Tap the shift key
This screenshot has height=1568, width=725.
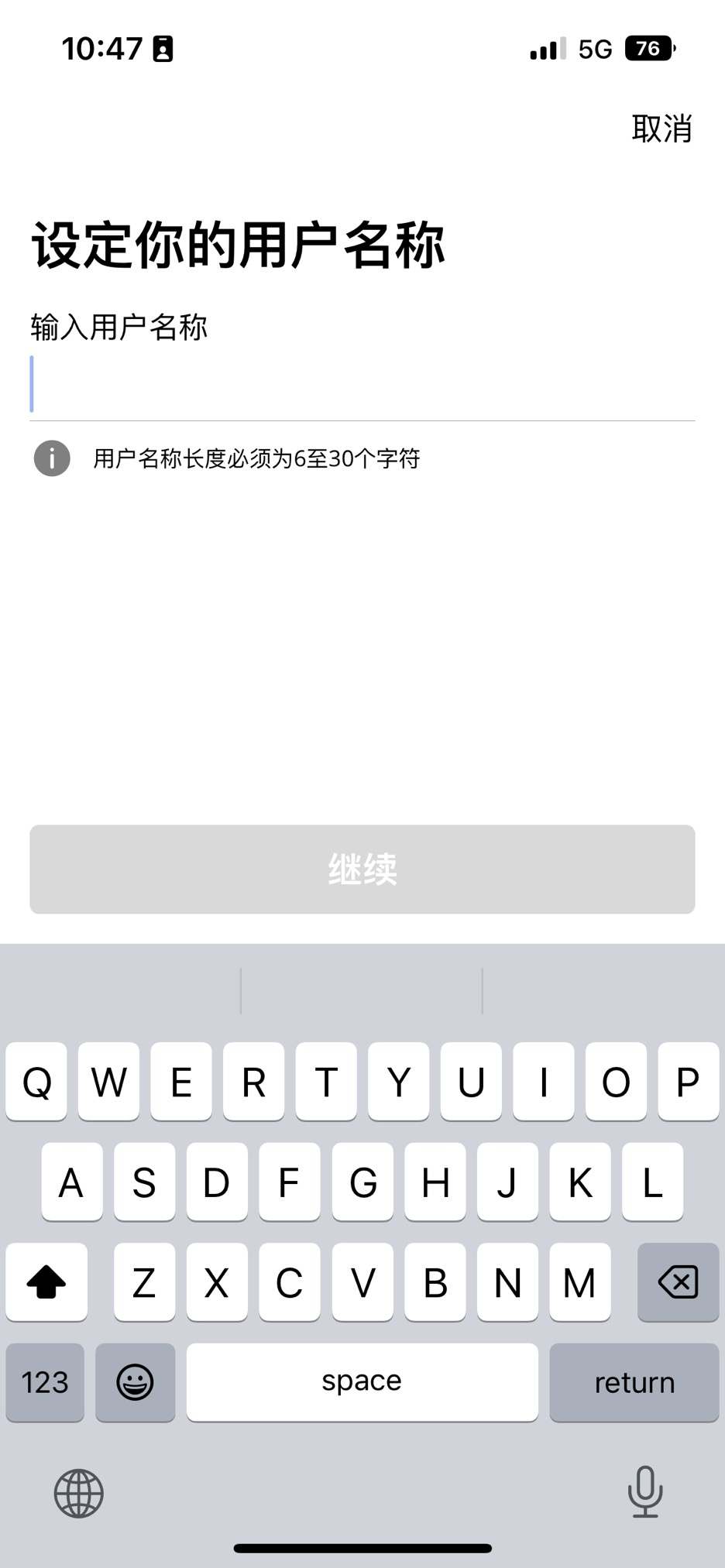click(46, 1282)
